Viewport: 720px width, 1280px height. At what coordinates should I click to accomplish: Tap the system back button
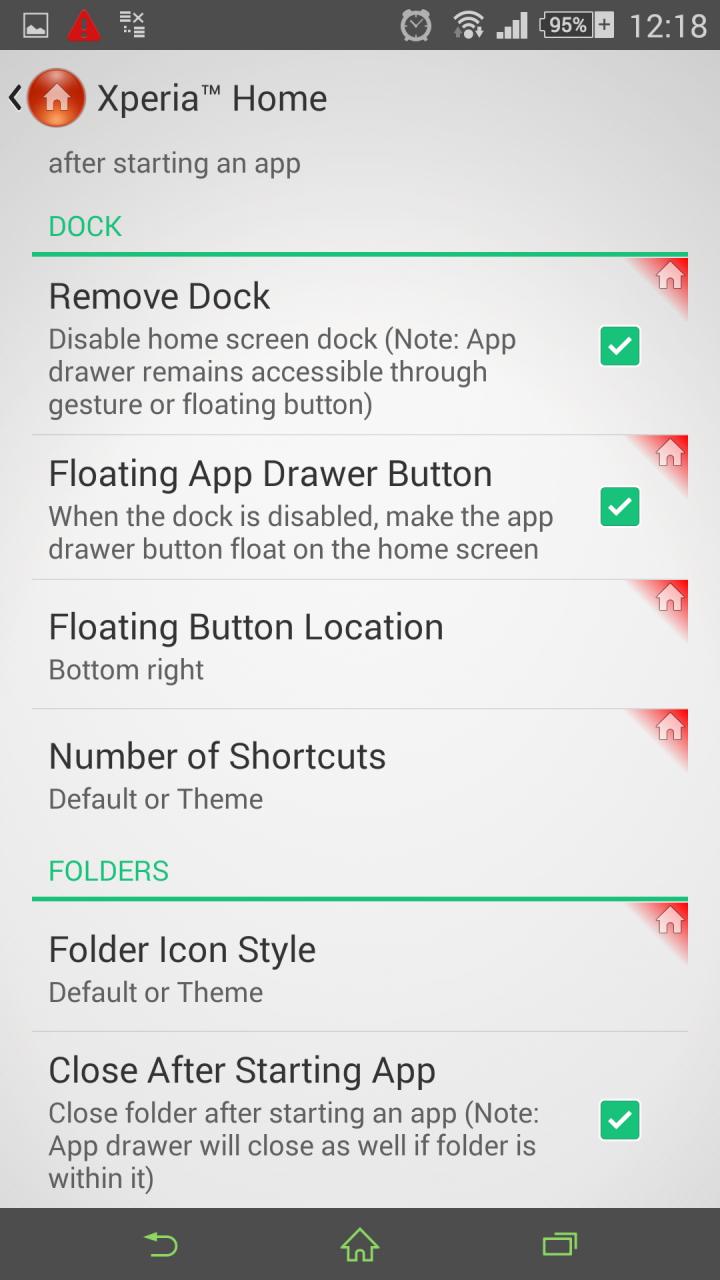(x=161, y=1244)
